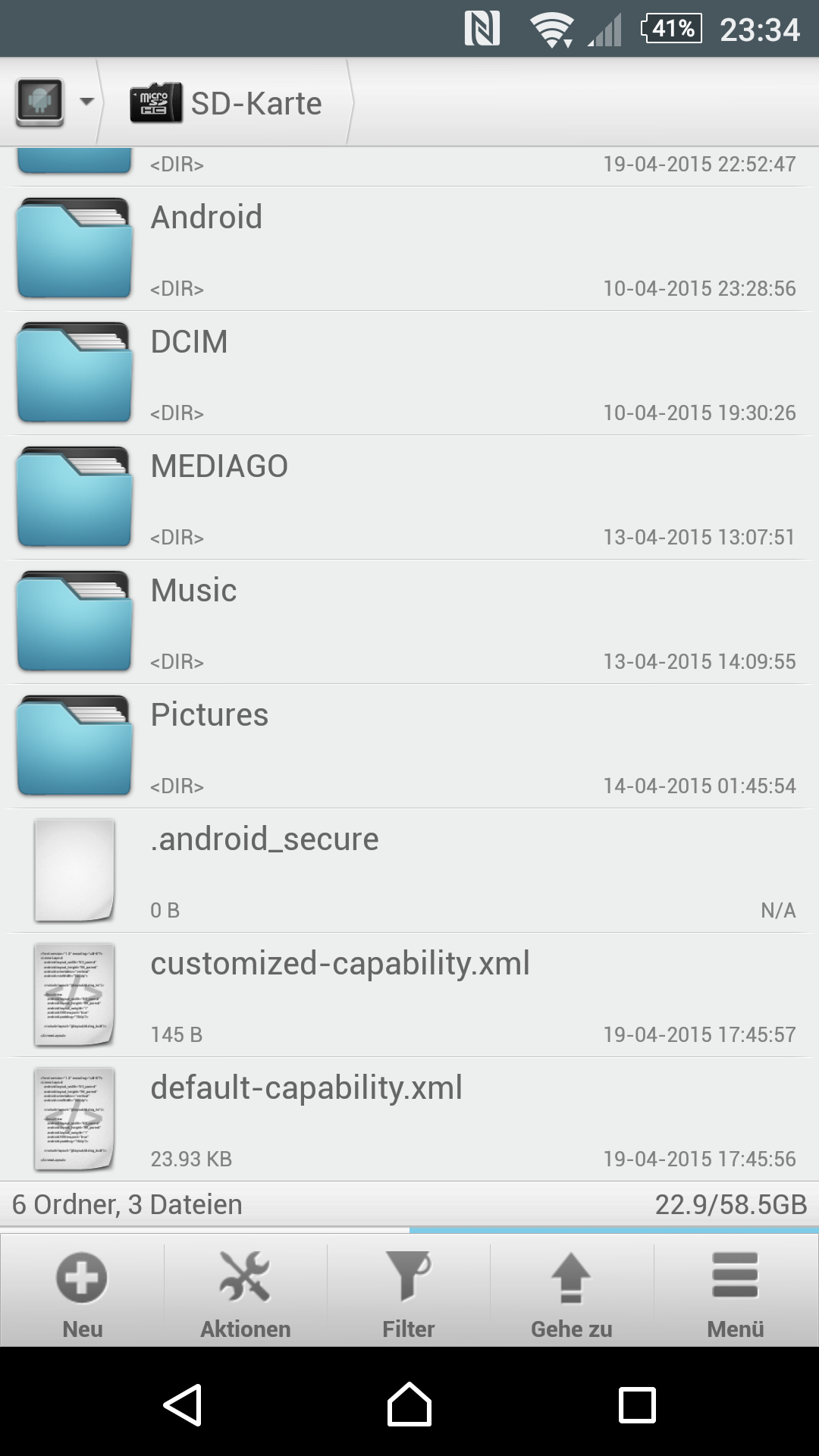
Task: Open the DCIM folder
Action: tap(409, 373)
